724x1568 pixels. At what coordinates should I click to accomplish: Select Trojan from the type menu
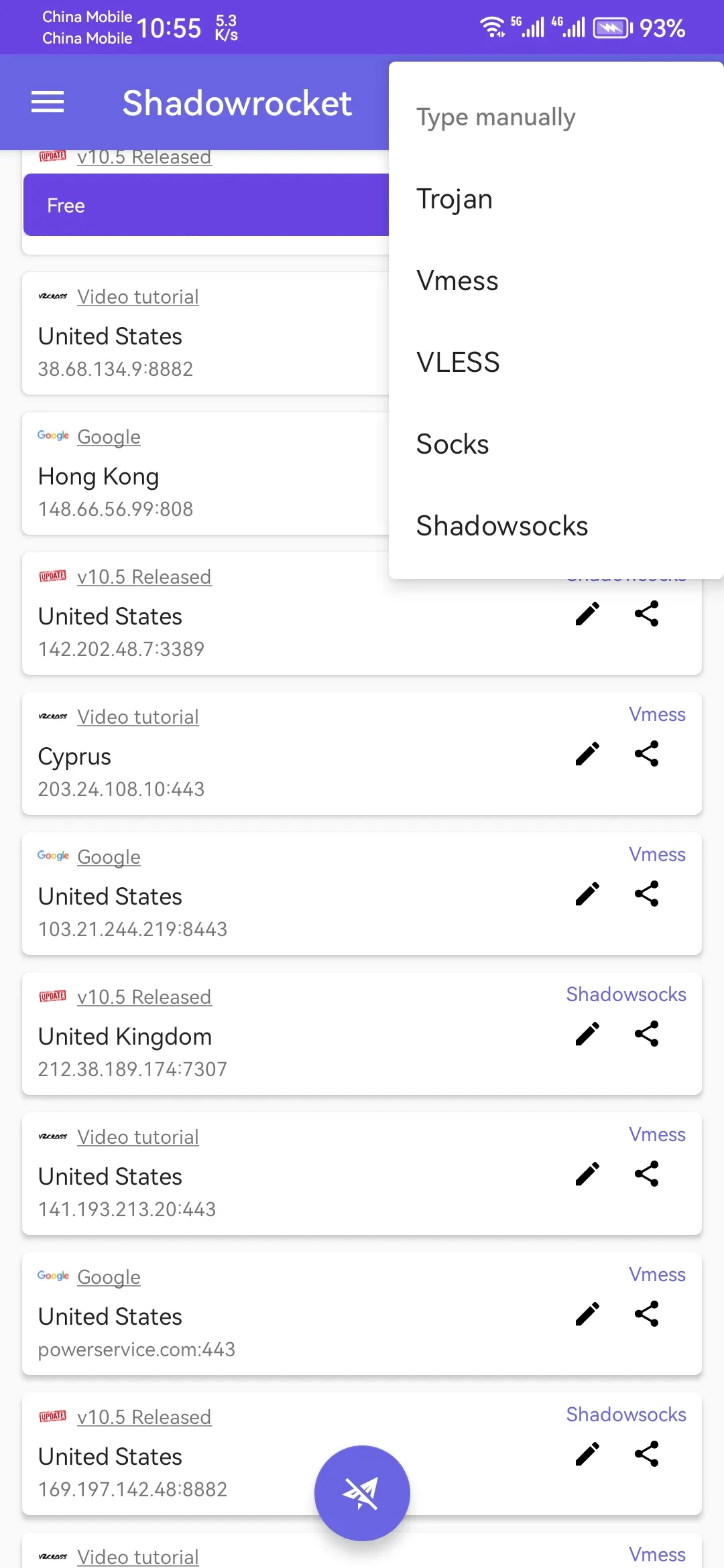pos(455,199)
